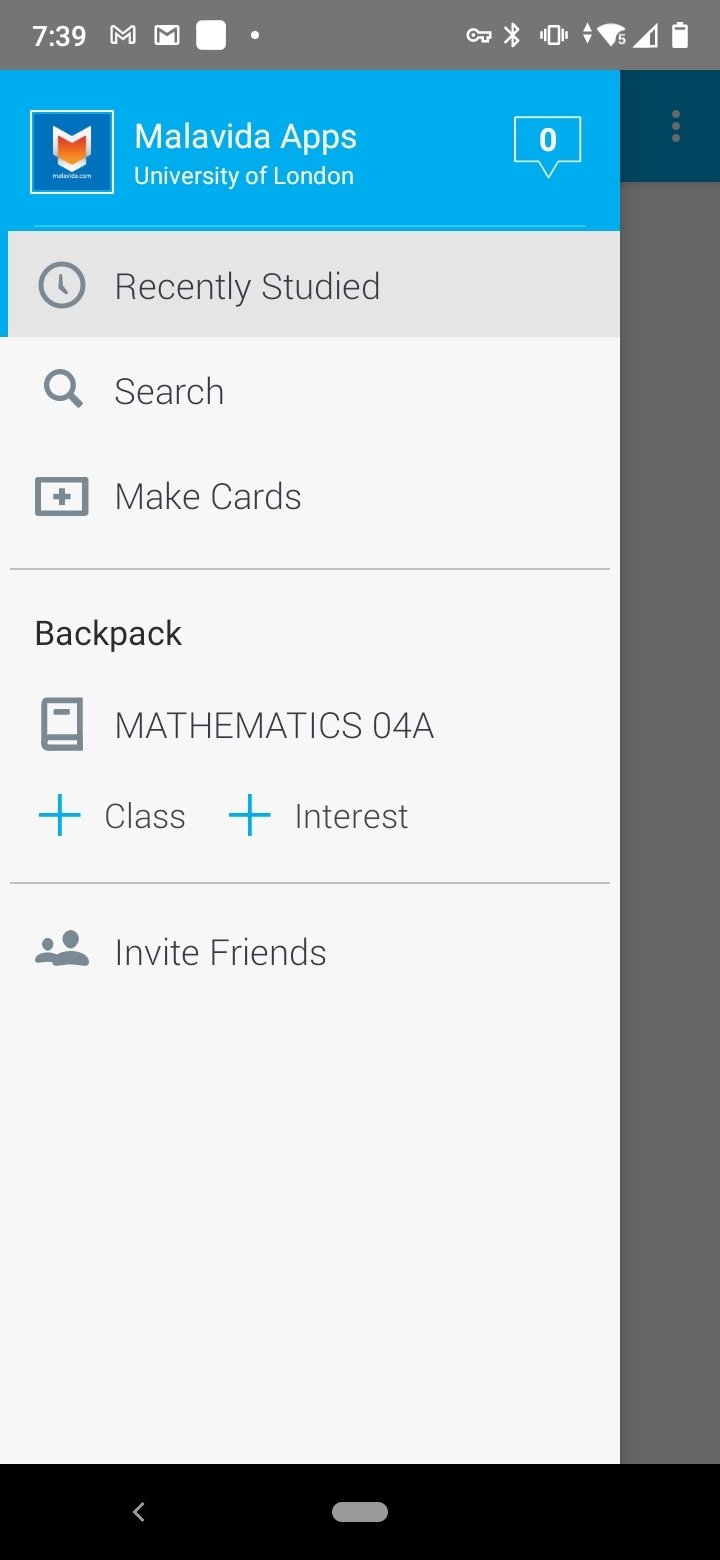Open the MATHEMATICS 04A class
Screen dimensions: 720x1560
(310, 725)
